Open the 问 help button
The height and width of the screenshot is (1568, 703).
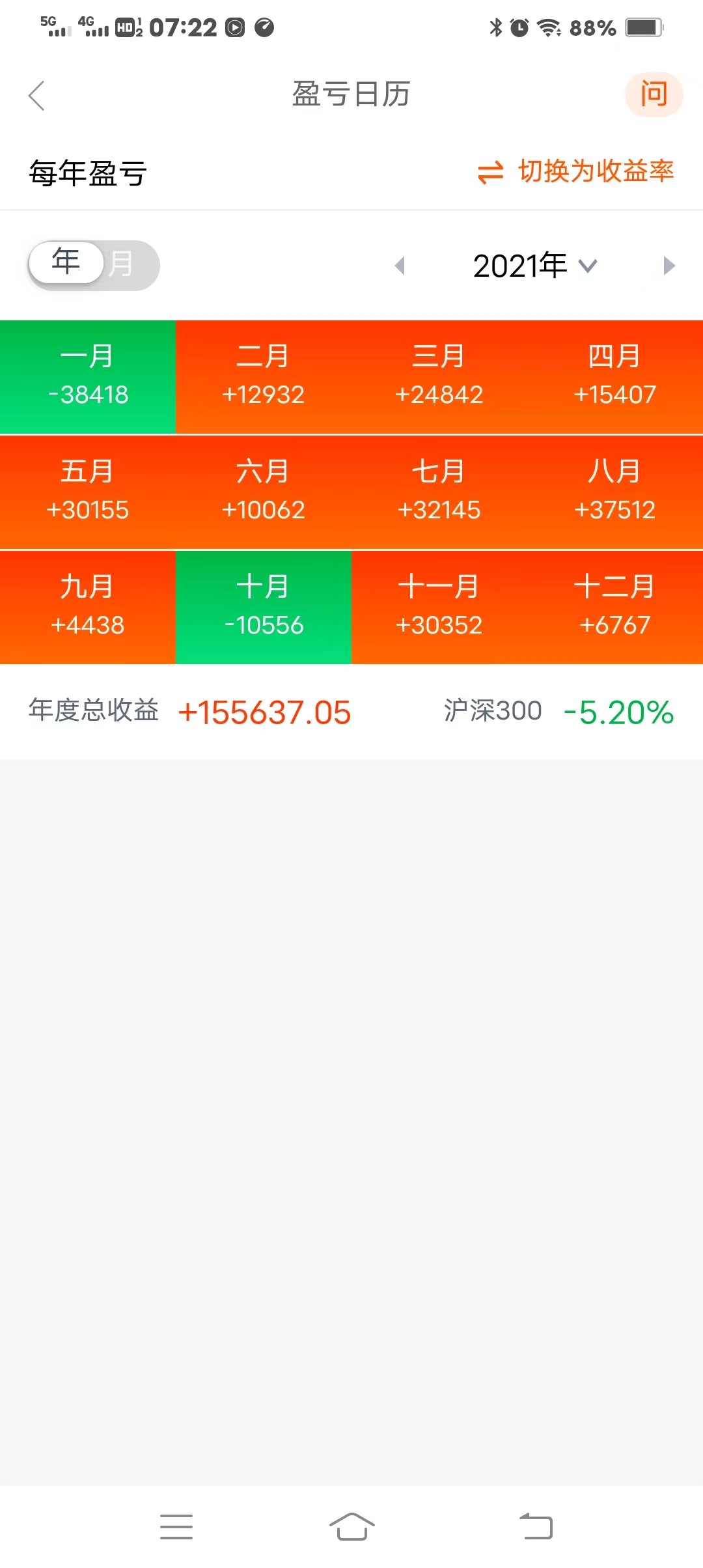(x=654, y=95)
